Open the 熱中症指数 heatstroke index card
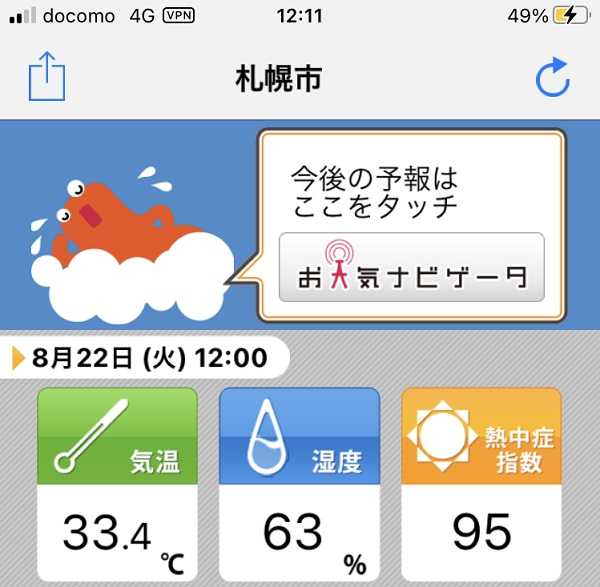 pyautogui.click(x=481, y=487)
